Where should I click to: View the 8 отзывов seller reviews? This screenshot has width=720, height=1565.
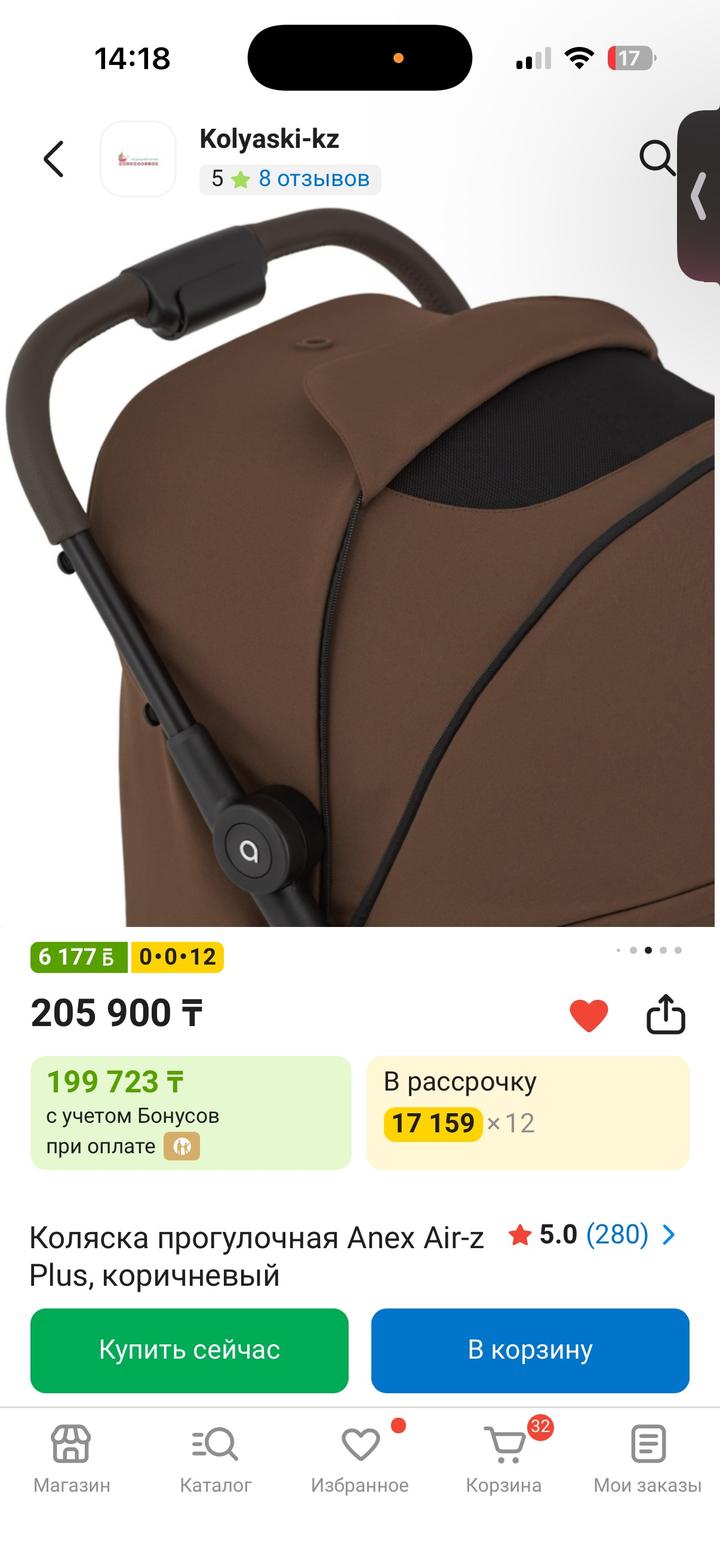tap(313, 179)
